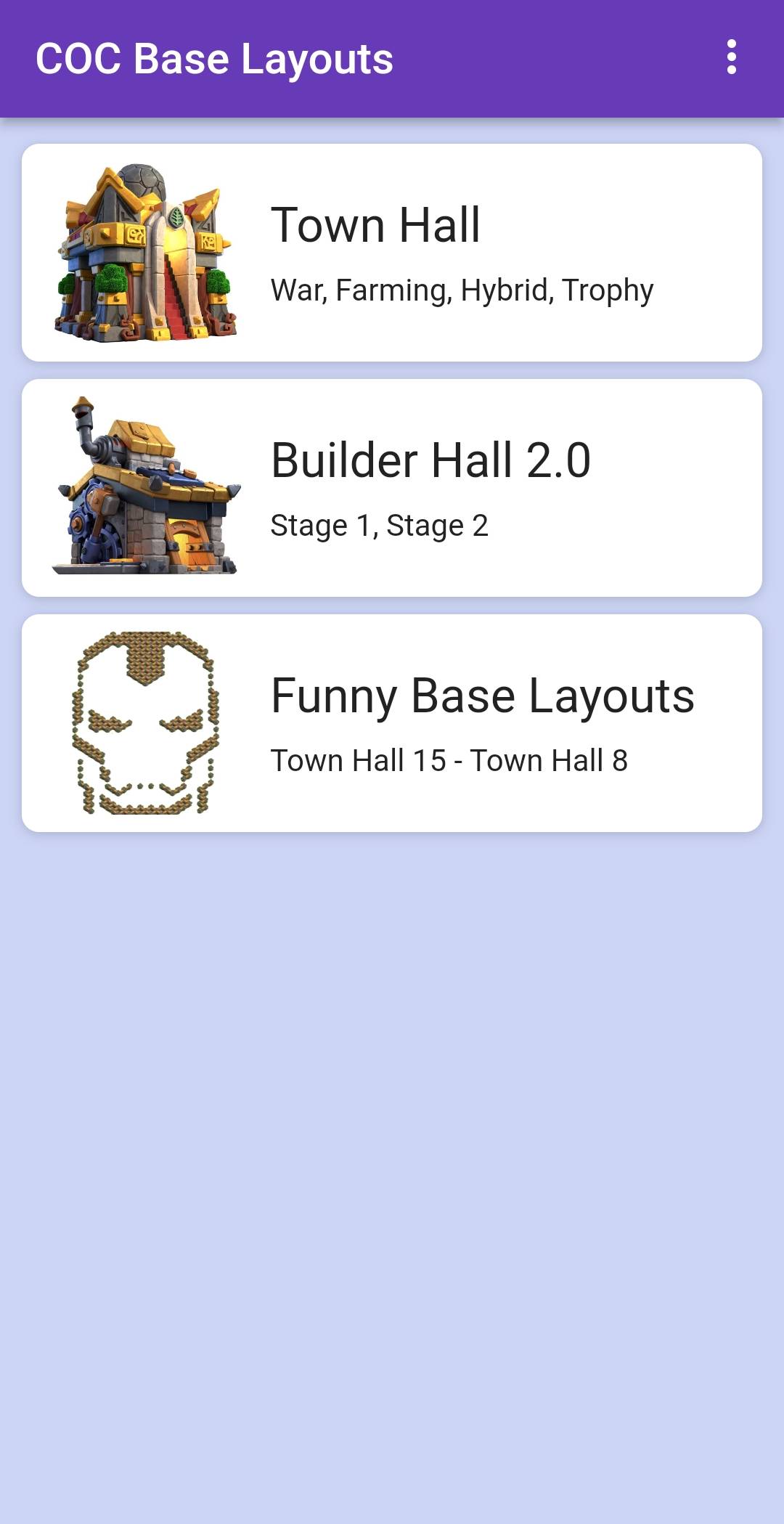Click the 'War, Farming, Hybrid, Trophy' subtitle

tap(462, 289)
